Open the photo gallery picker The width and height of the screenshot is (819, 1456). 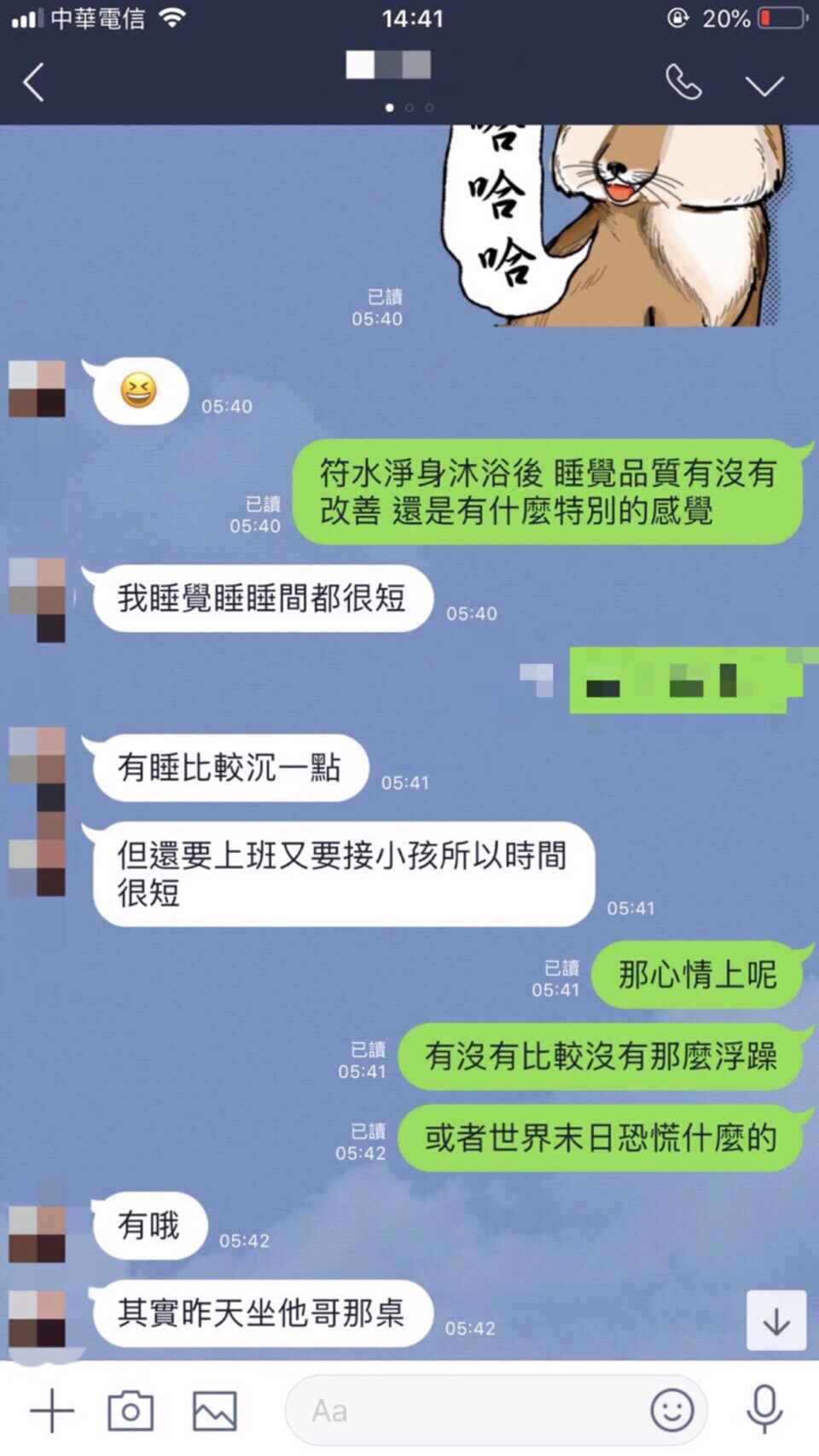[214, 1410]
